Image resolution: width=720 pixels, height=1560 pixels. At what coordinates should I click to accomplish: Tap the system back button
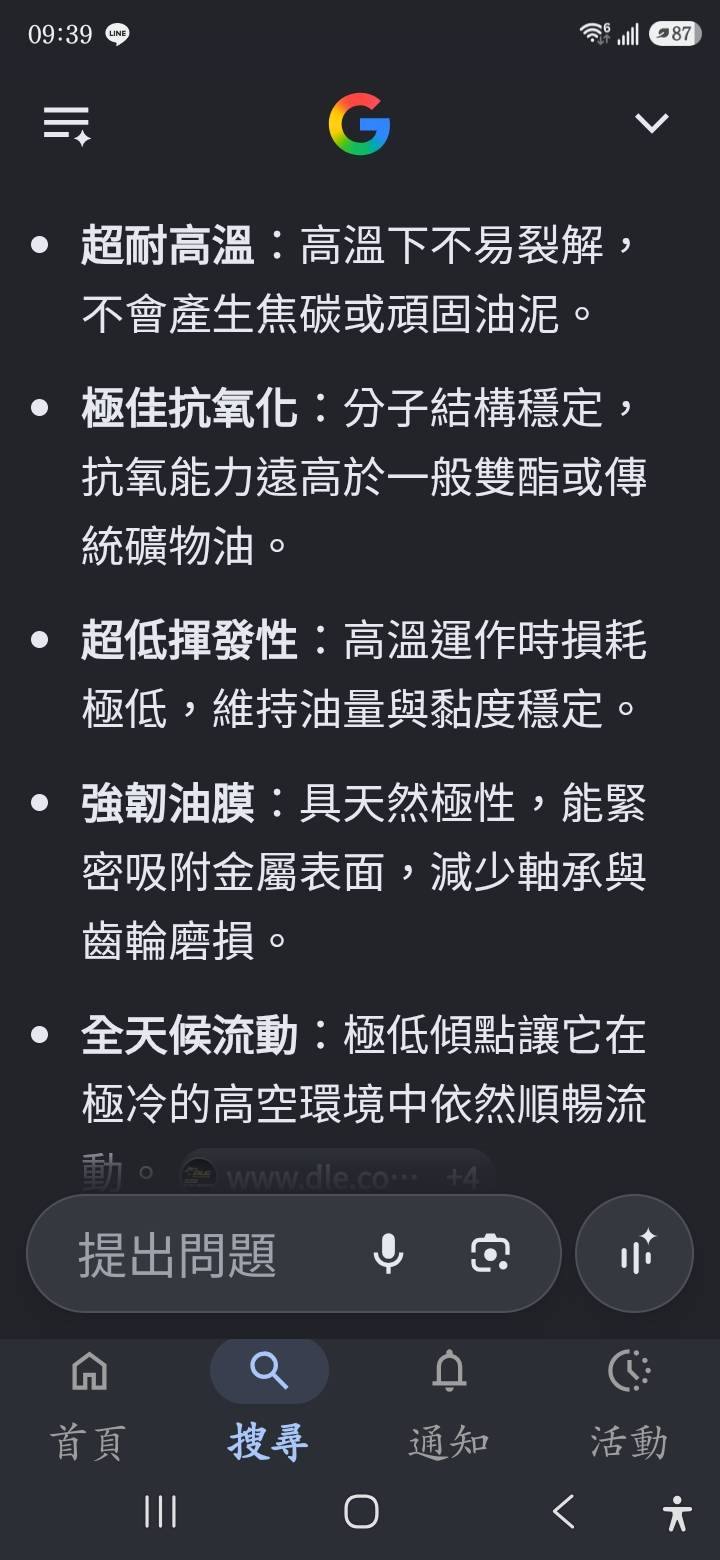(x=564, y=1511)
